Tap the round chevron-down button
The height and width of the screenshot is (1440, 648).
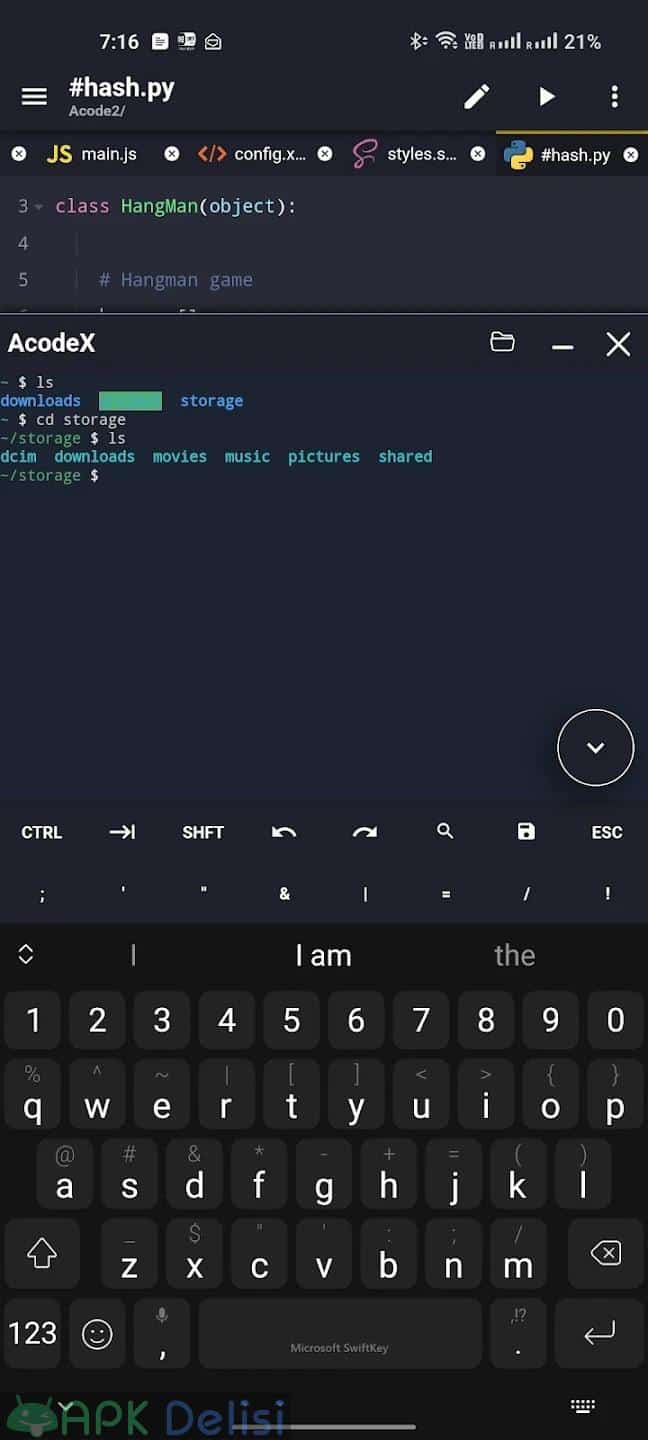click(595, 747)
